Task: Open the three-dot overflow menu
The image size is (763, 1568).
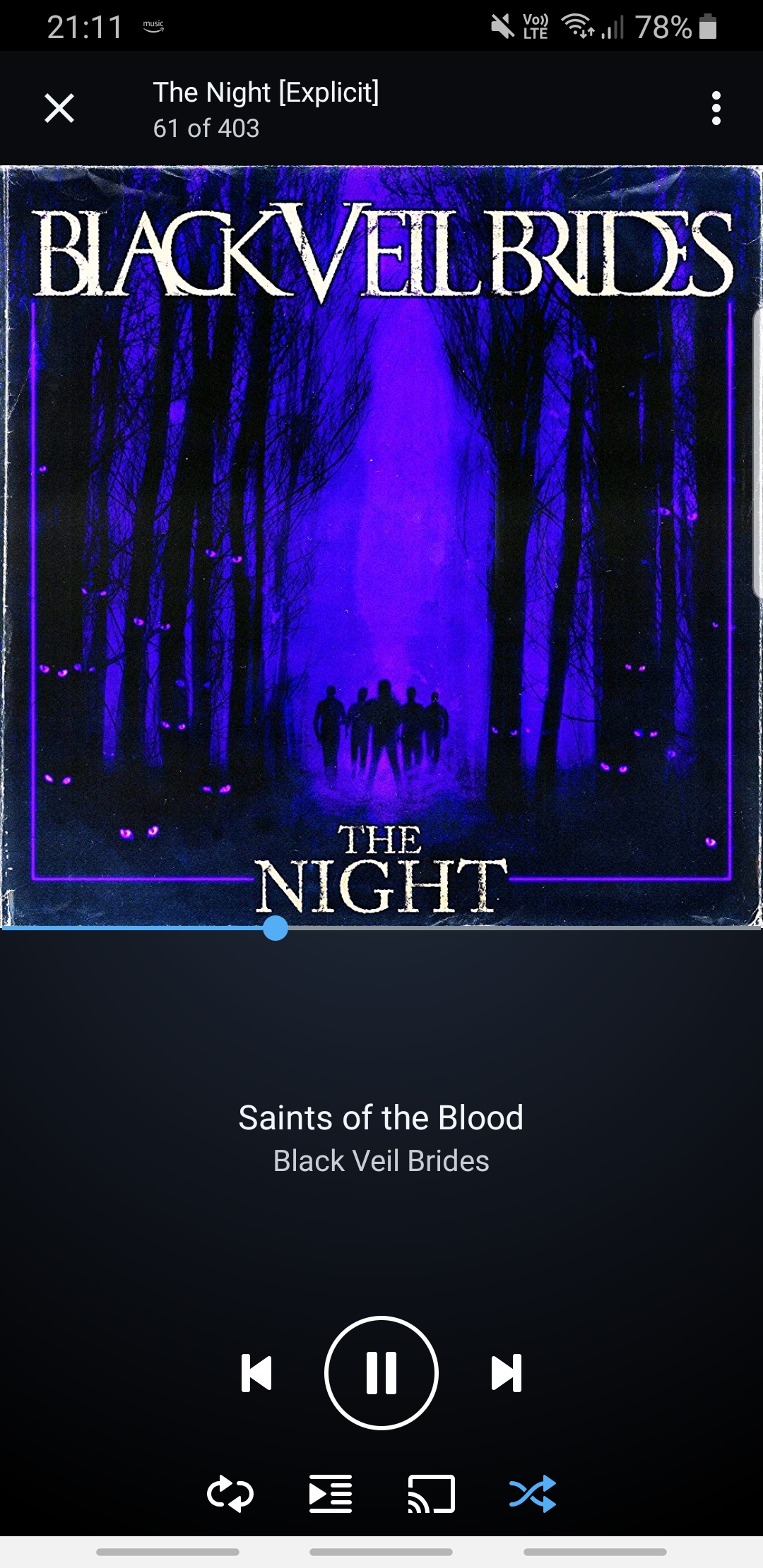Action: point(716,108)
